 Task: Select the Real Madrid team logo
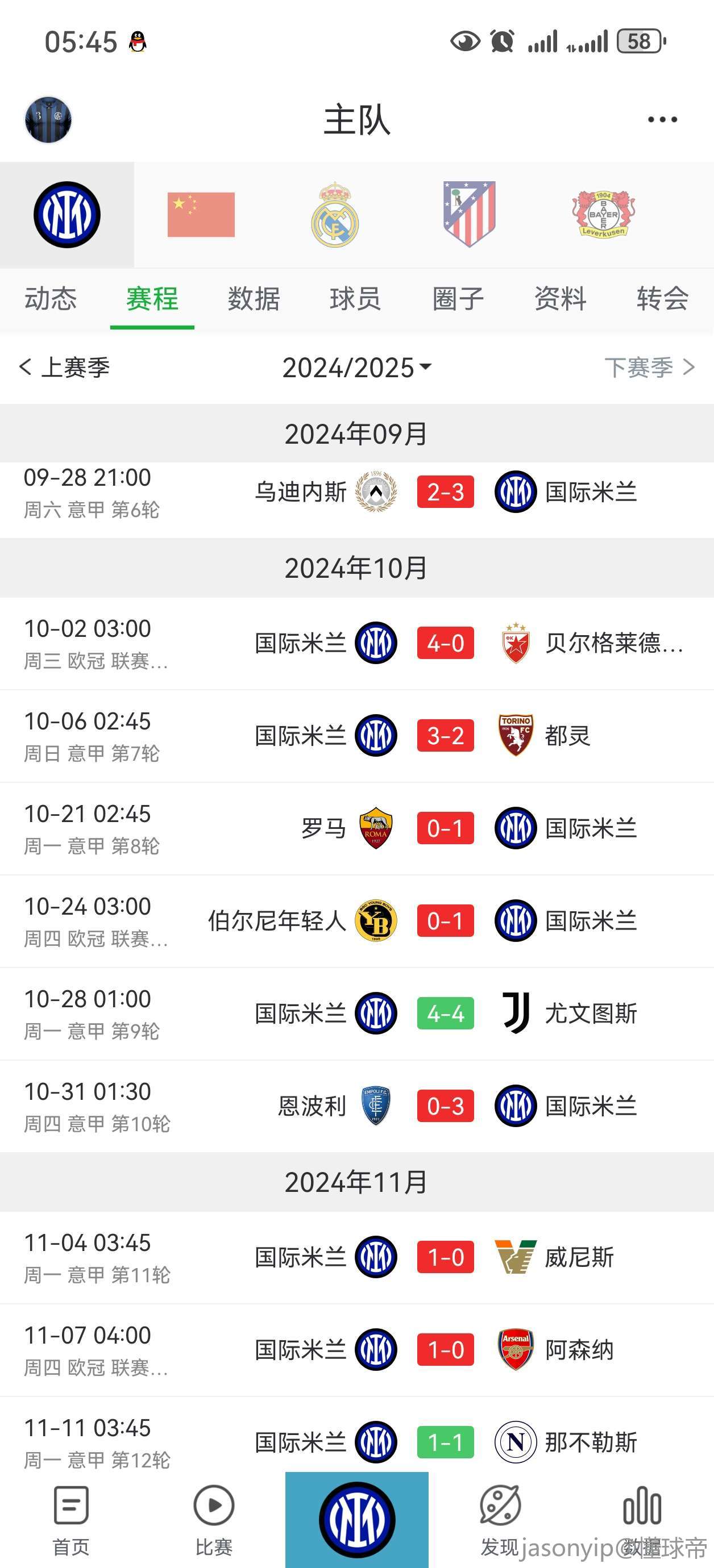tap(334, 214)
